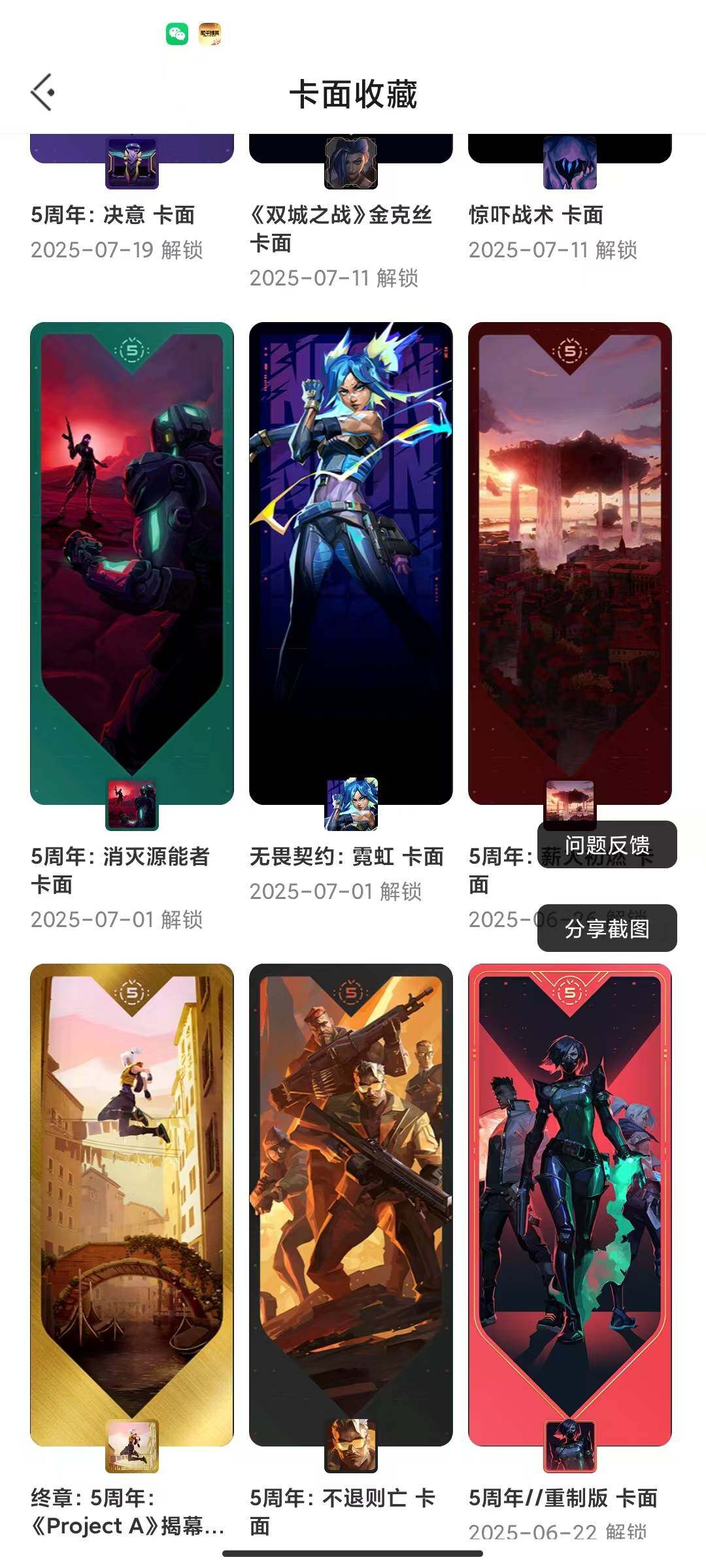Open 终章：5周年《Project A》揭幕 card
Viewport: 706px width, 1568px height.
point(131,1202)
